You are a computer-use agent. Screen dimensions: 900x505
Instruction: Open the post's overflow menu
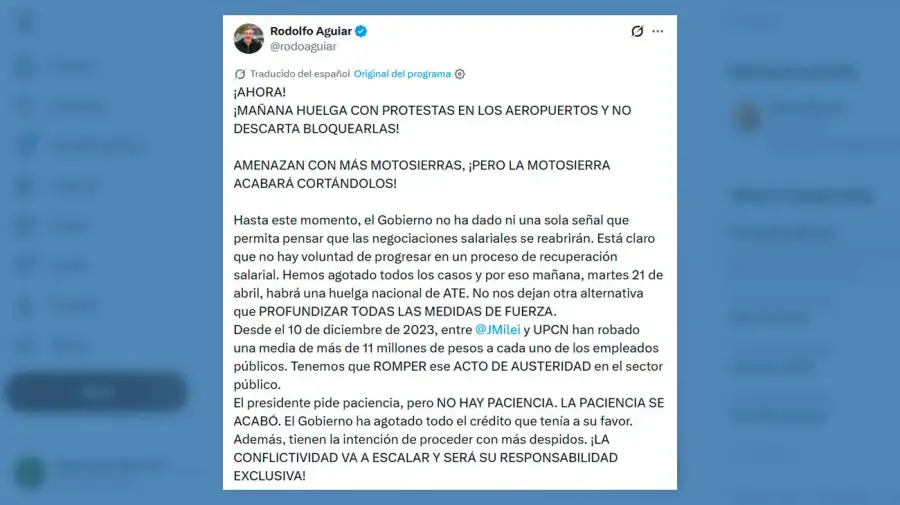658,31
